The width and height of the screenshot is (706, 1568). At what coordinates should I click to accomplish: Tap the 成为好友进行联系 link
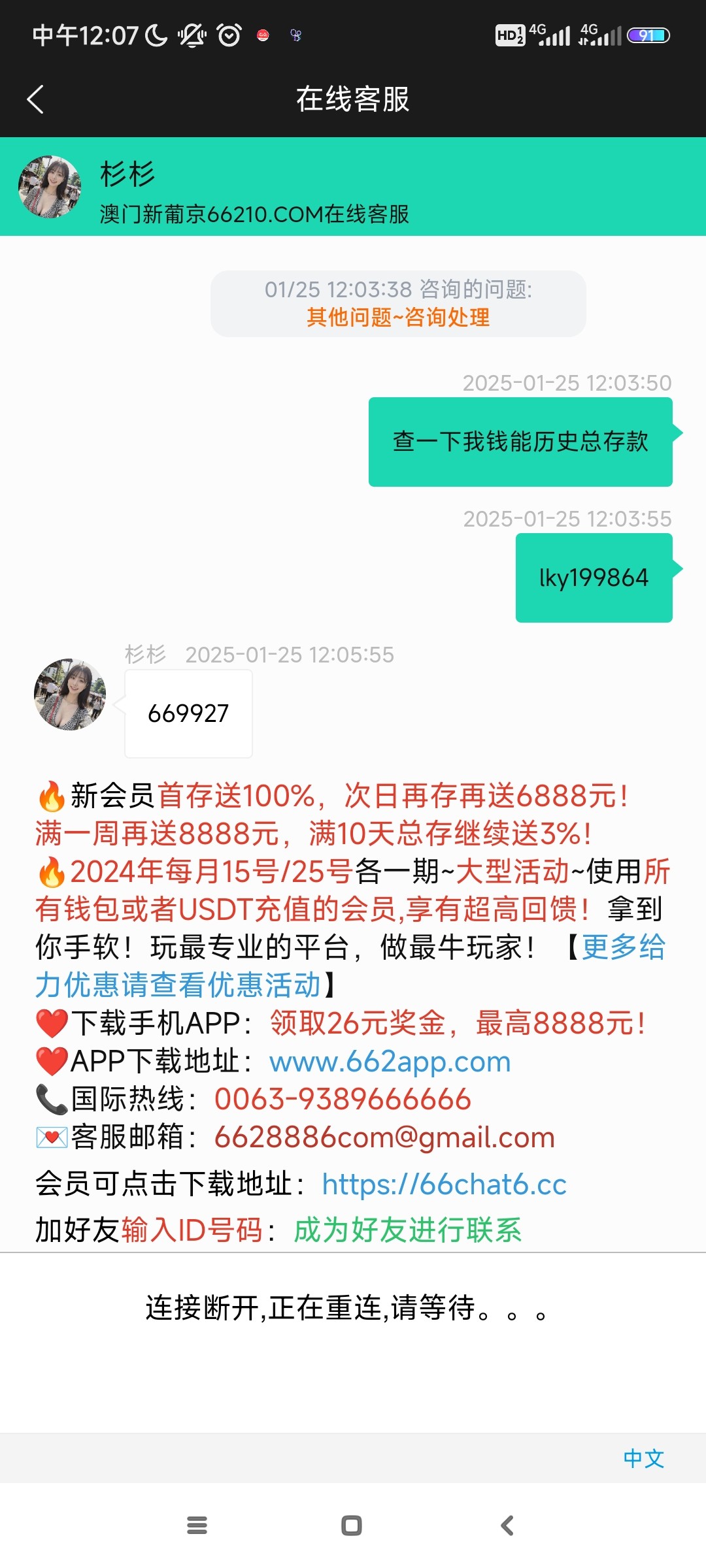click(407, 1230)
